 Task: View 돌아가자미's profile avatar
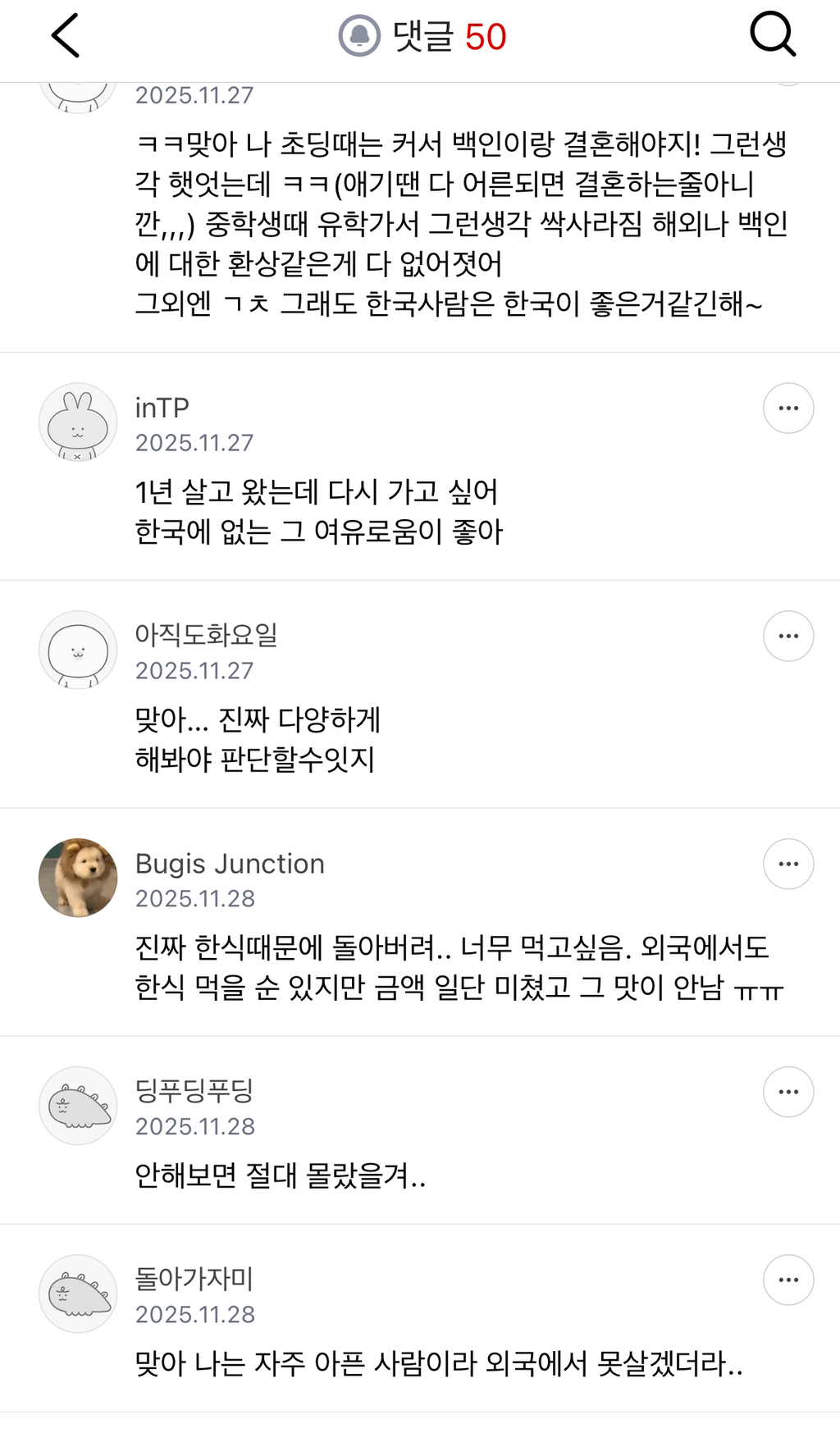click(x=78, y=1294)
